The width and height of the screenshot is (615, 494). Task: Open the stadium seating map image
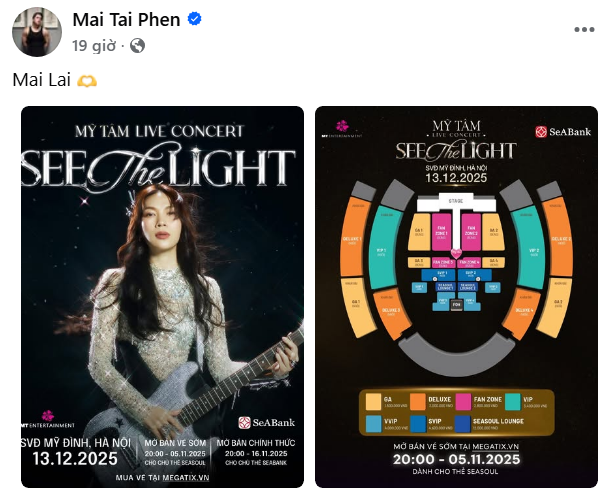pyautogui.click(x=456, y=296)
